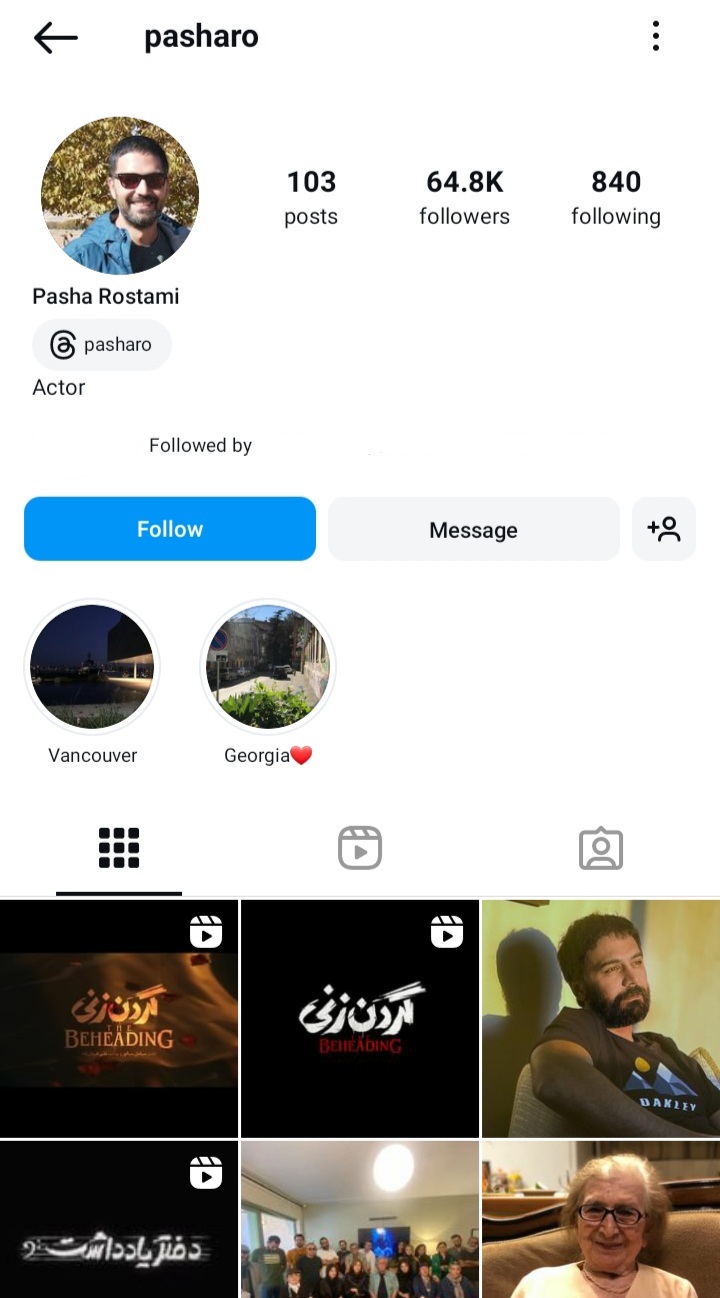The width and height of the screenshot is (720, 1298).
Task: Open the black Beheading title reel
Action: [360, 1018]
